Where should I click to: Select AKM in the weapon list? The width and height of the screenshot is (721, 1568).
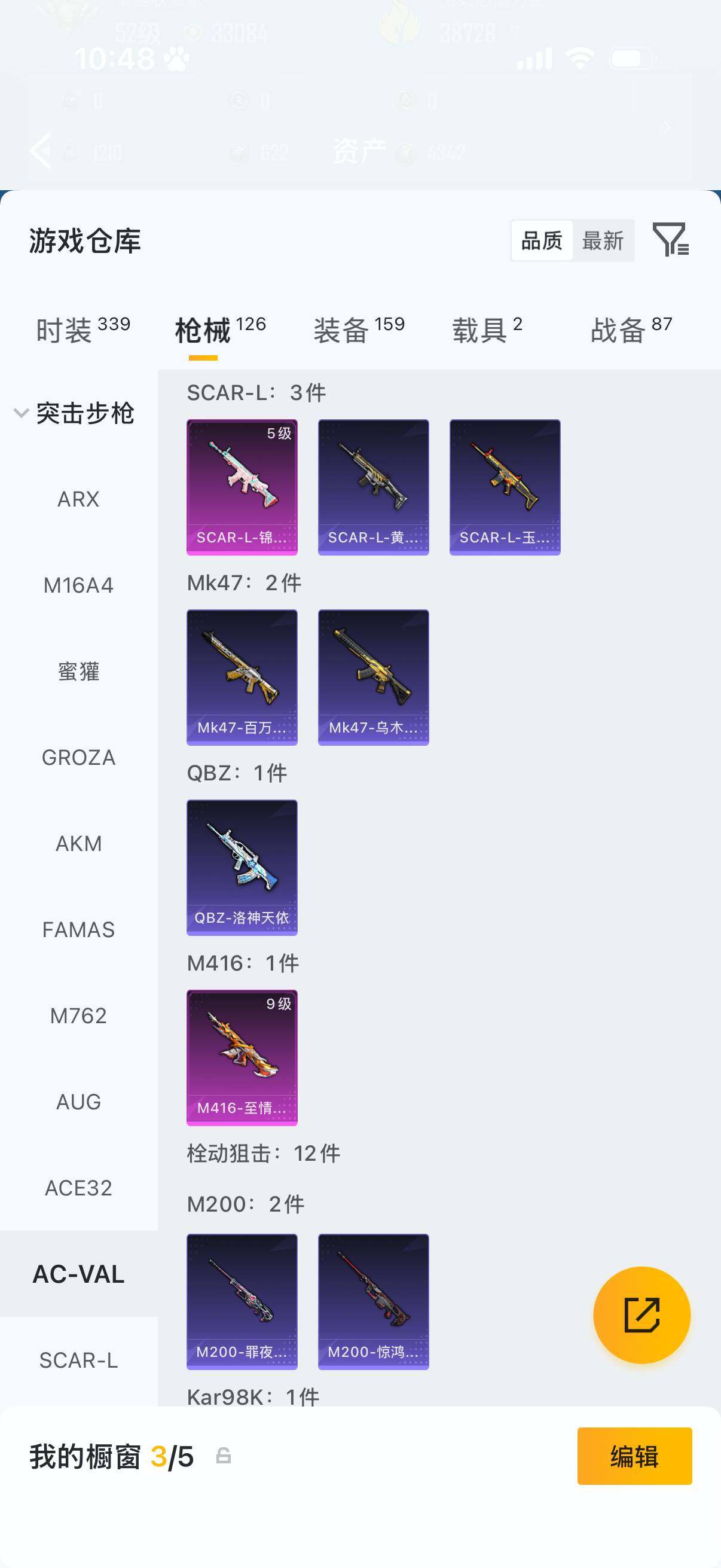coord(78,844)
